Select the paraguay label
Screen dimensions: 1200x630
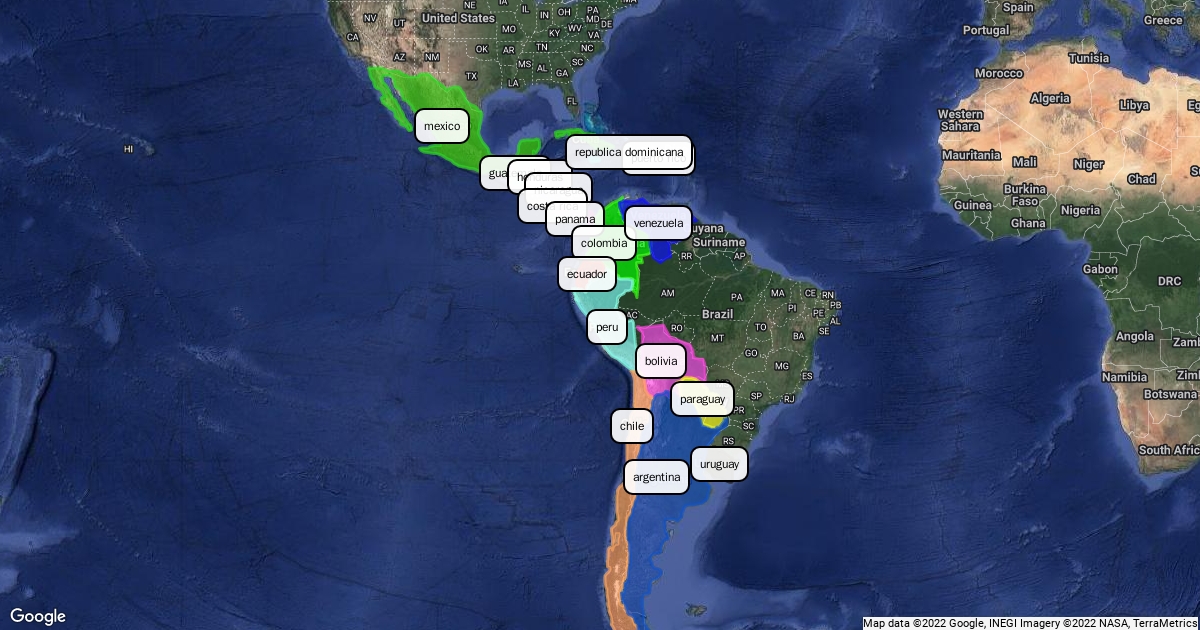[702, 400]
